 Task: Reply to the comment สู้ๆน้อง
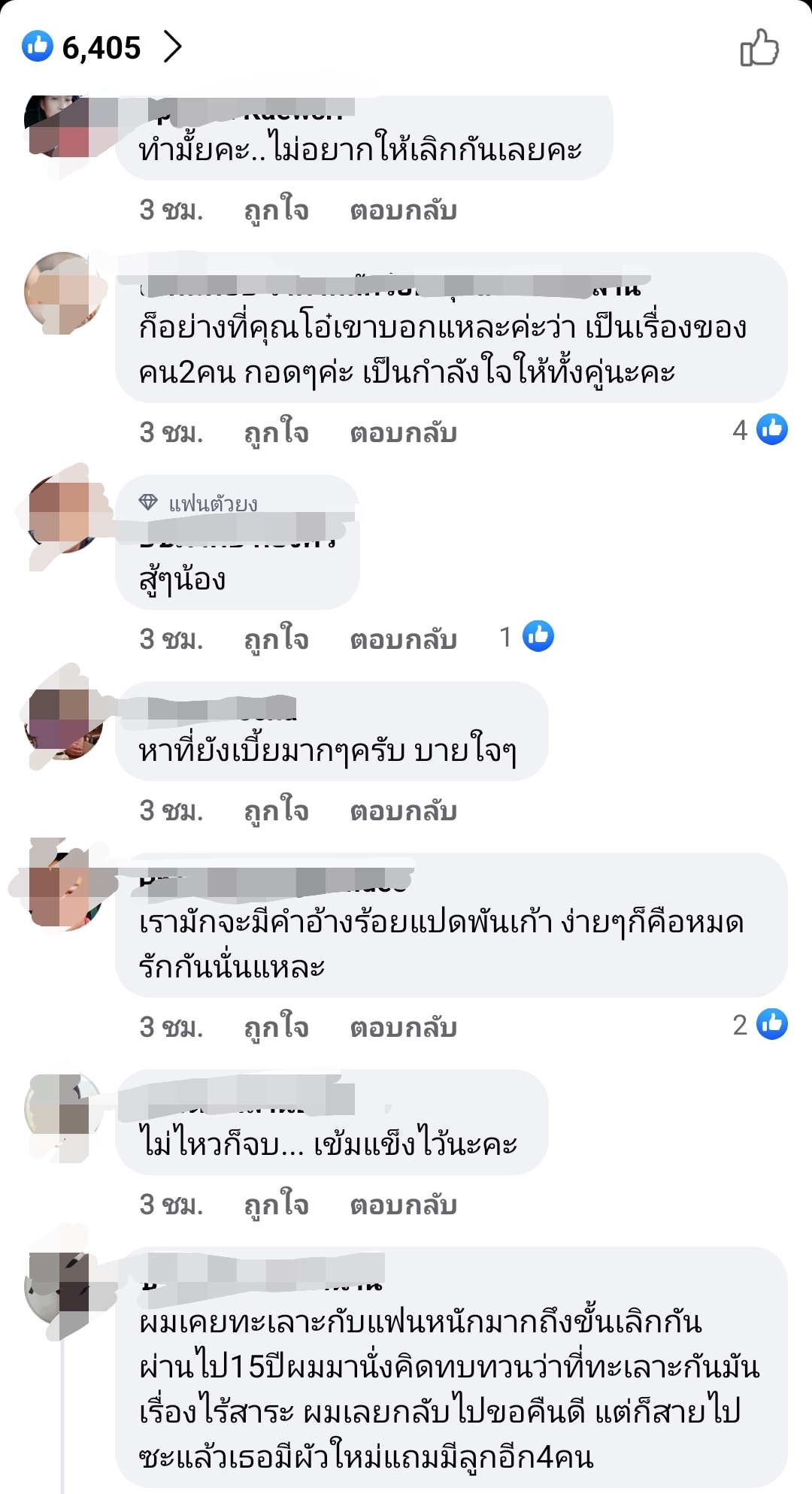(403, 639)
